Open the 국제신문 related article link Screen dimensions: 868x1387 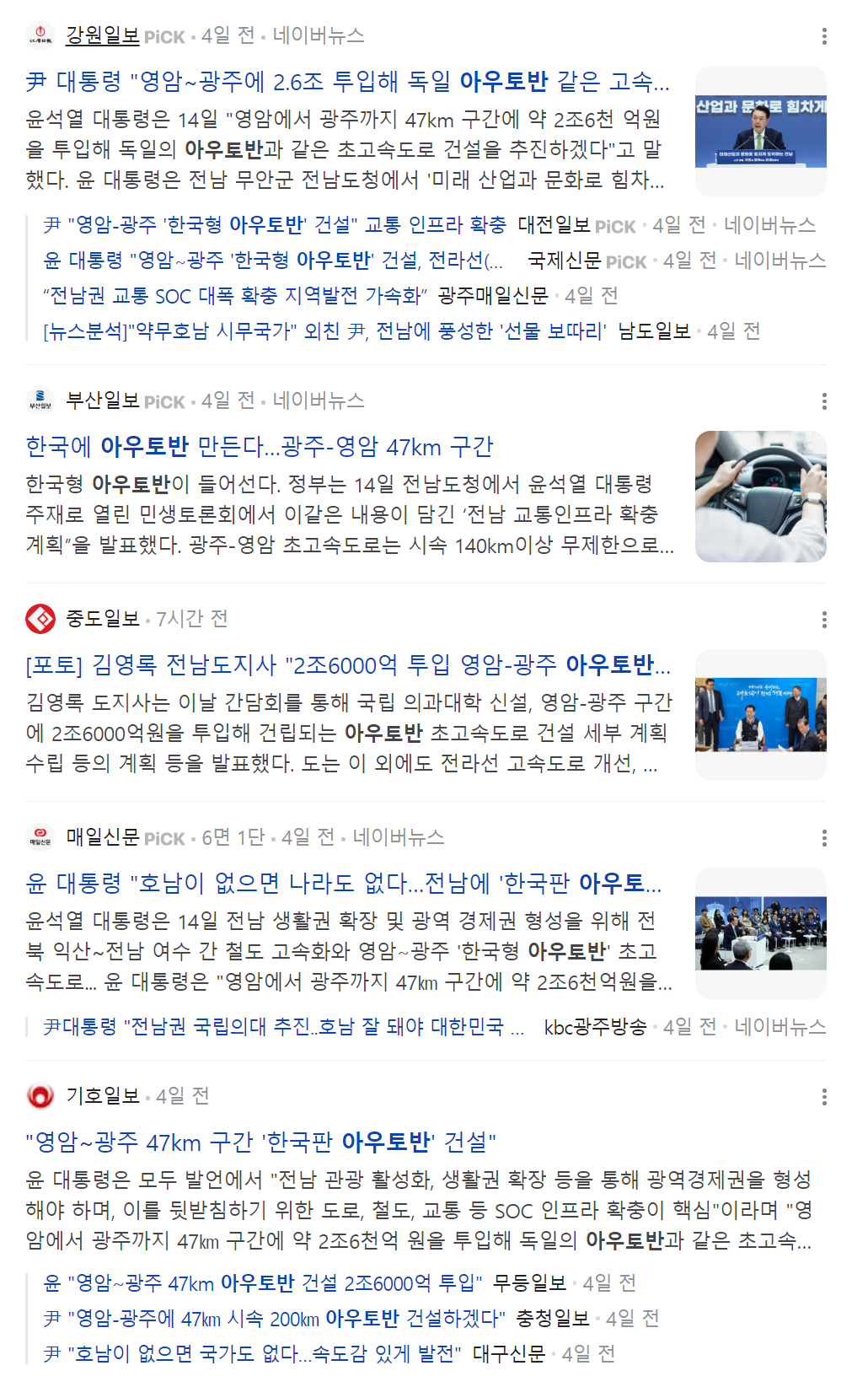tap(273, 261)
